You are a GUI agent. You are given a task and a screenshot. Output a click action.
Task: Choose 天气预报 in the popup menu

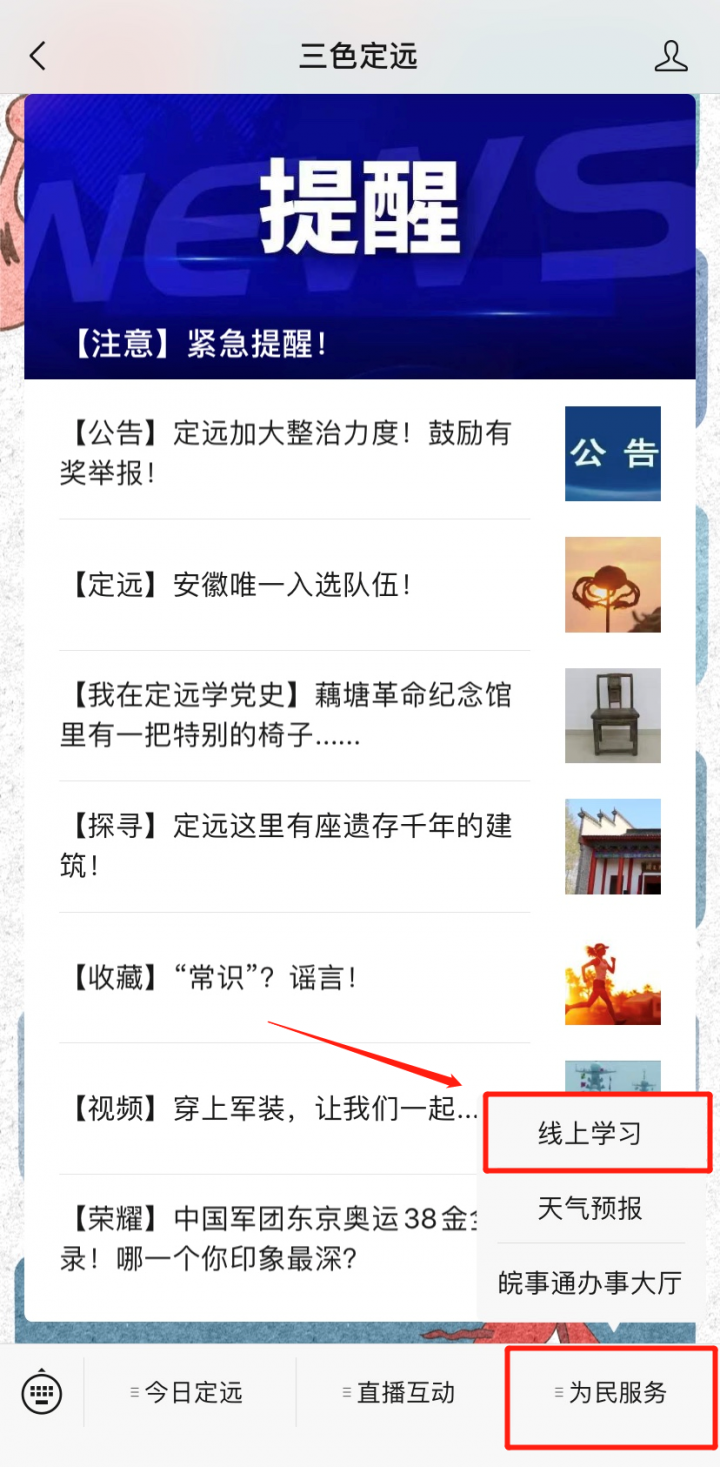click(590, 1208)
